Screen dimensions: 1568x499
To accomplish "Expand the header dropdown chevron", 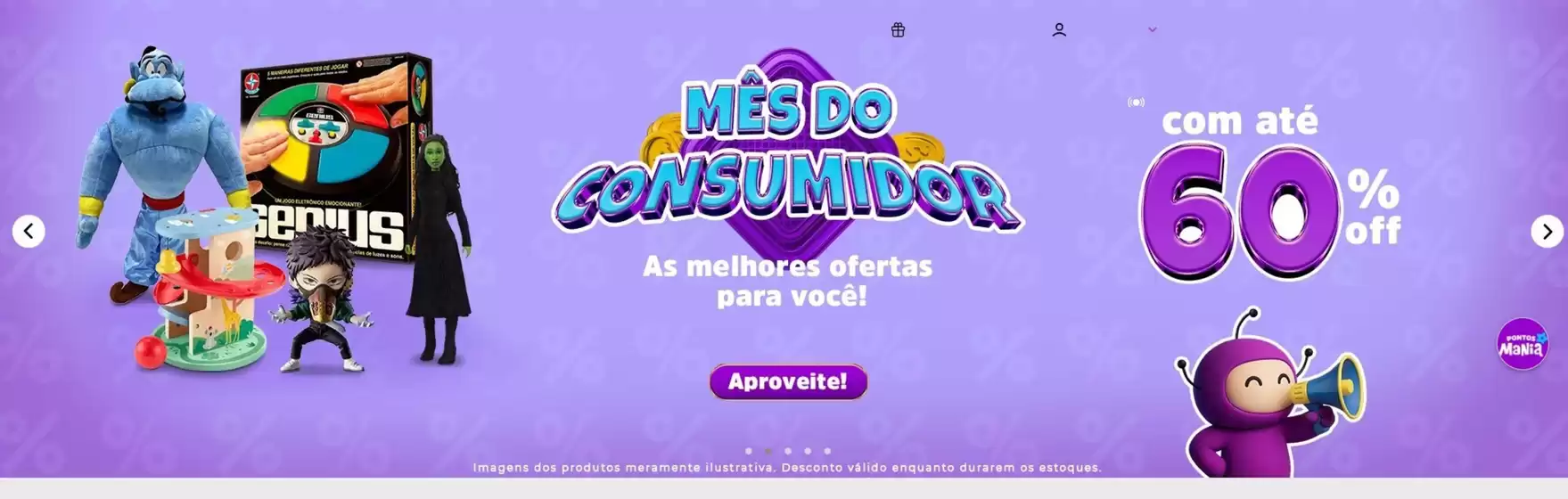I will click(x=1152, y=30).
